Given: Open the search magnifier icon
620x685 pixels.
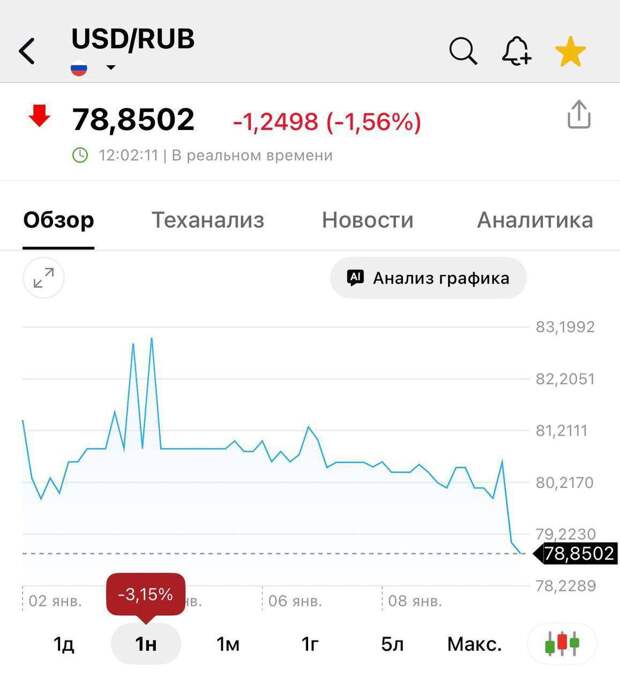Looking at the screenshot, I should (x=463, y=50).
